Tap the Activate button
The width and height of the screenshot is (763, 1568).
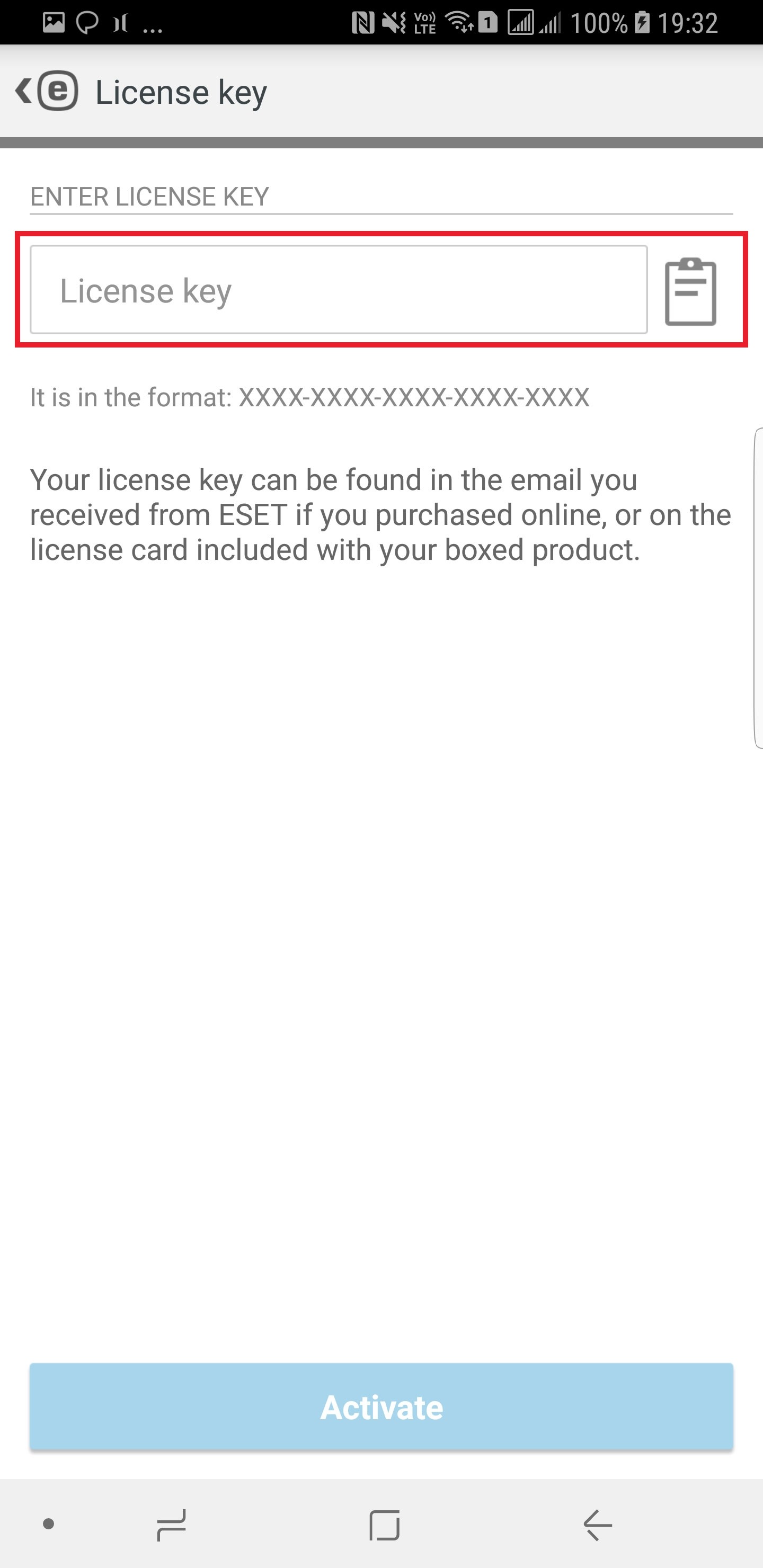(x=381, y=1407)
